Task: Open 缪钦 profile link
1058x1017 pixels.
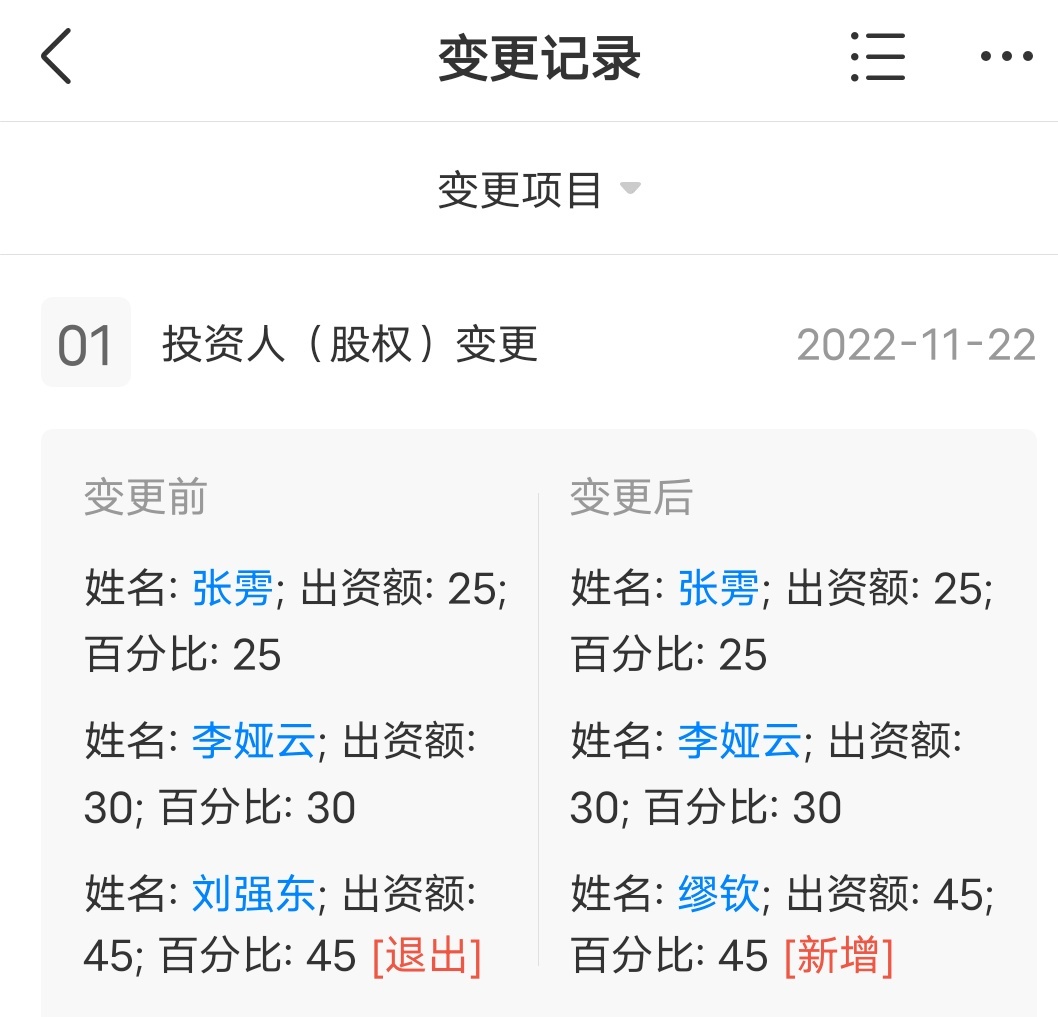Action: click(718, 894)
